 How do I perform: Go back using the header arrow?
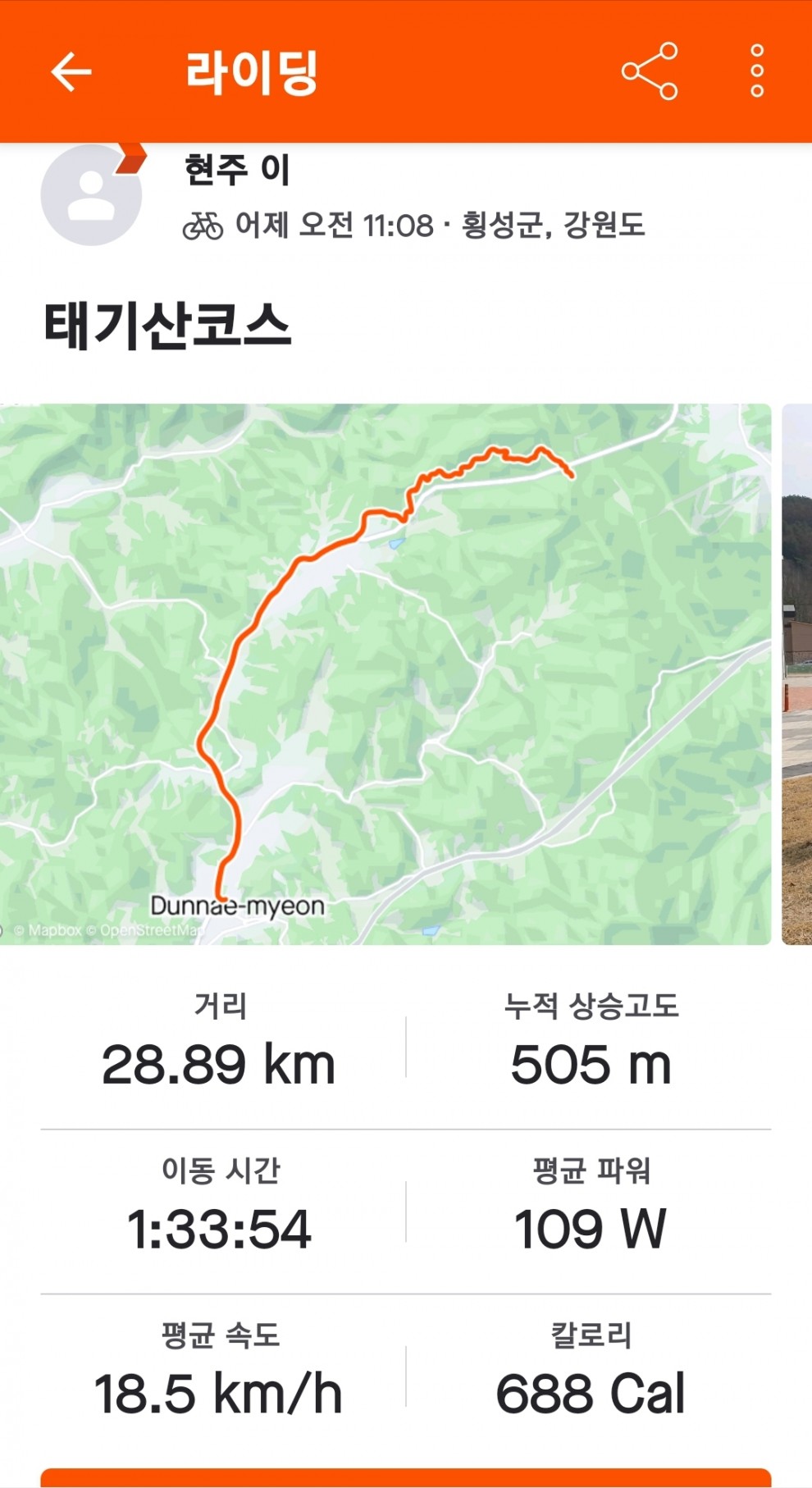coord(71,72)
